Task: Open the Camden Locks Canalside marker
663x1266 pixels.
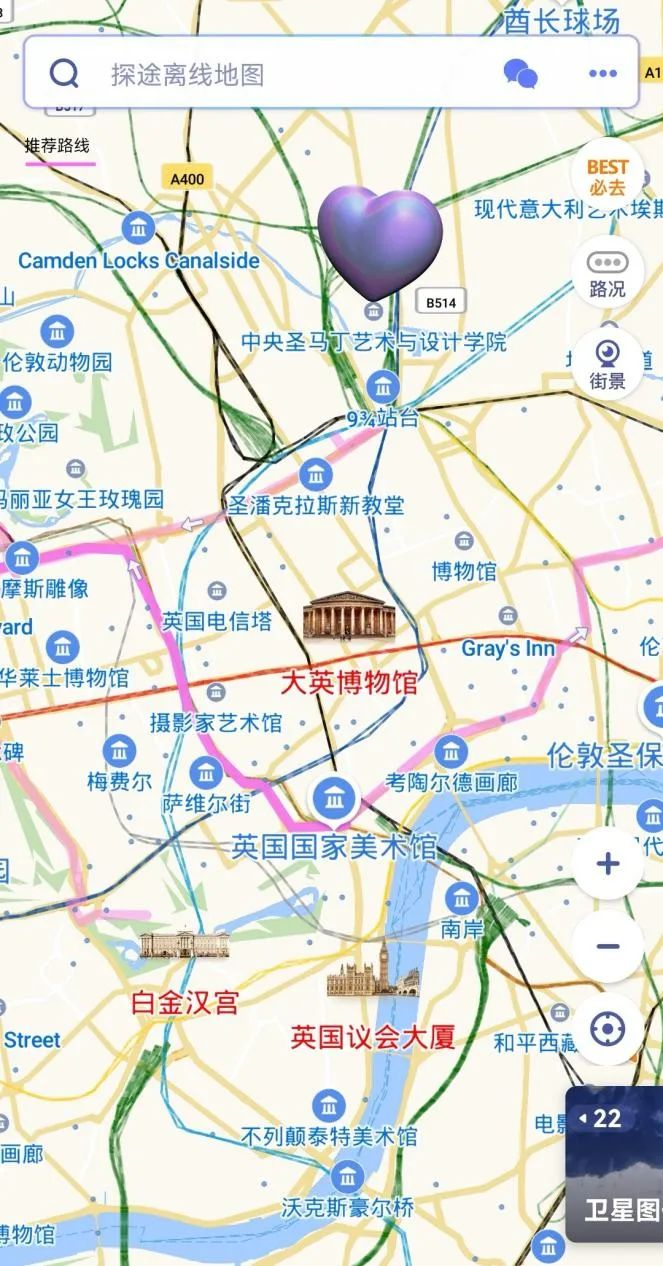Action: 138,229
